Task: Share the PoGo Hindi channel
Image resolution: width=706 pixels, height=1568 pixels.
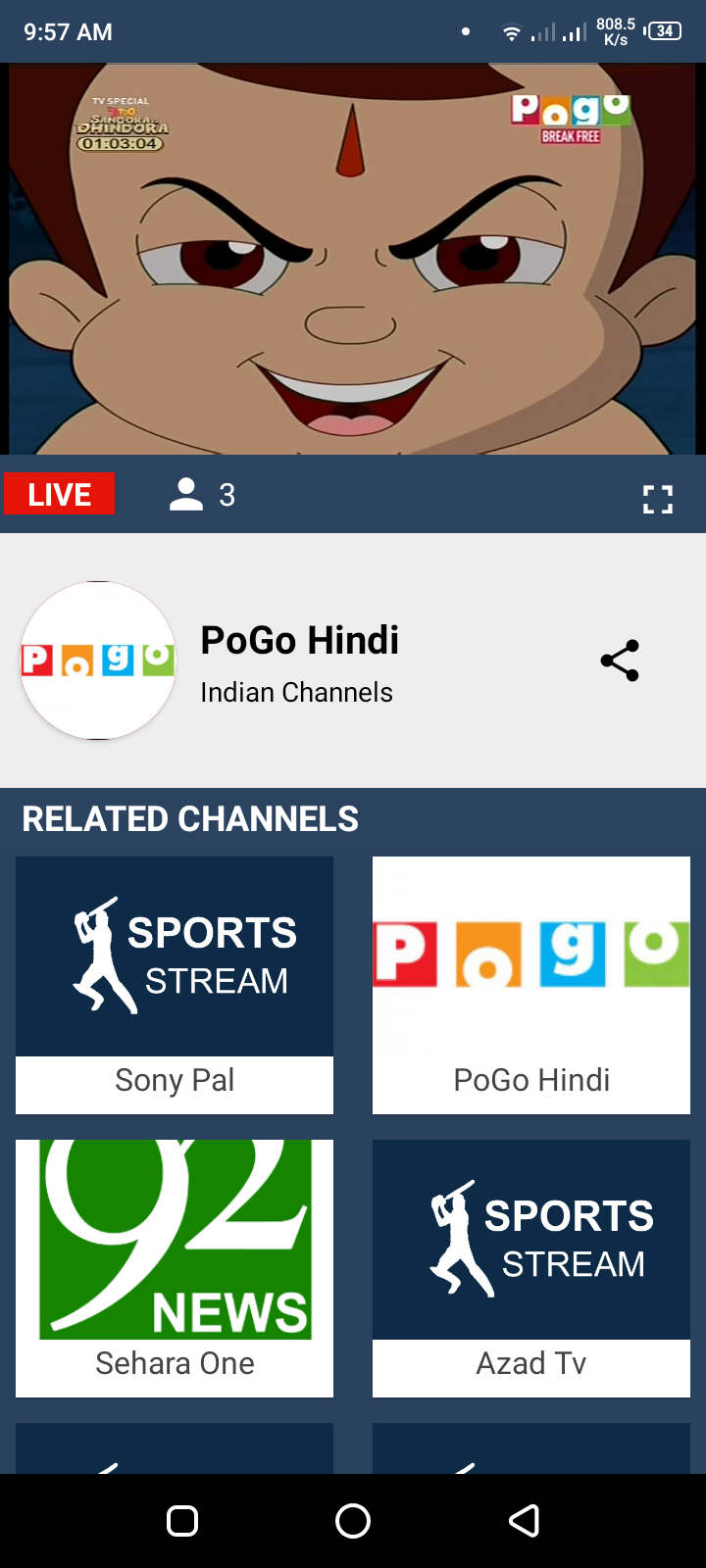Action: click(x=620, y=661)
